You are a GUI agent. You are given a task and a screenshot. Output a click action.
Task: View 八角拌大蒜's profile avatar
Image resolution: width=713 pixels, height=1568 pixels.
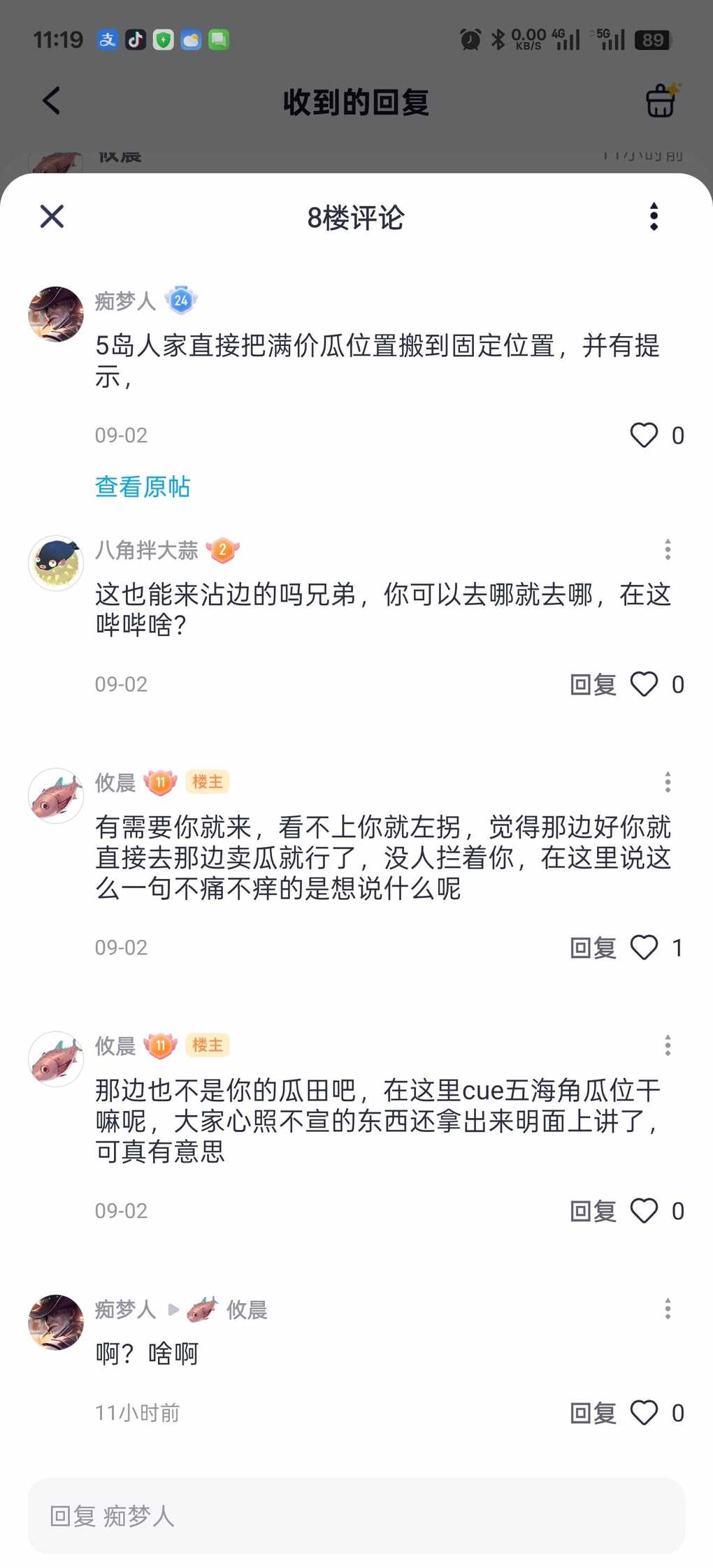56,563
